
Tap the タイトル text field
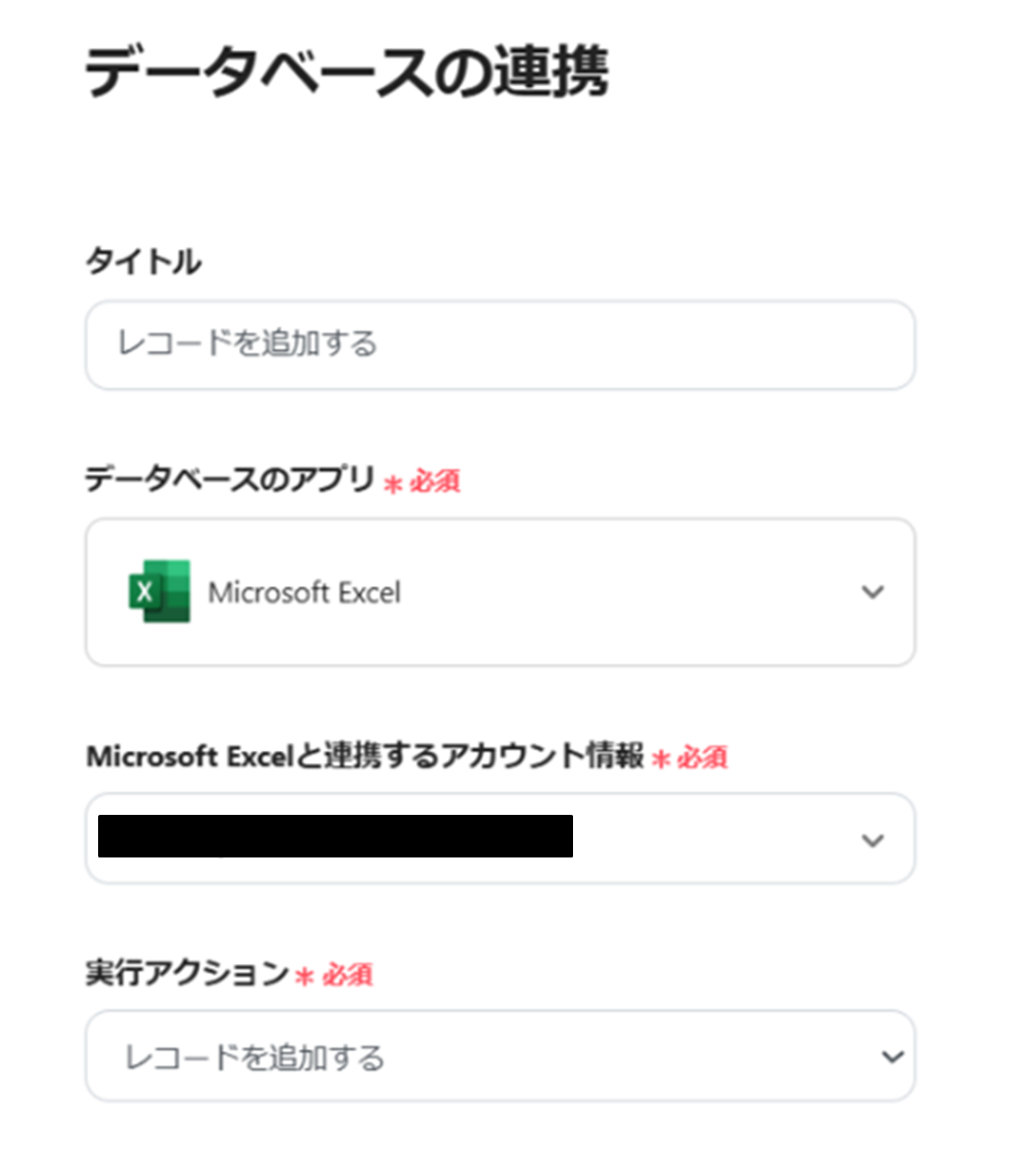[500, 344]
